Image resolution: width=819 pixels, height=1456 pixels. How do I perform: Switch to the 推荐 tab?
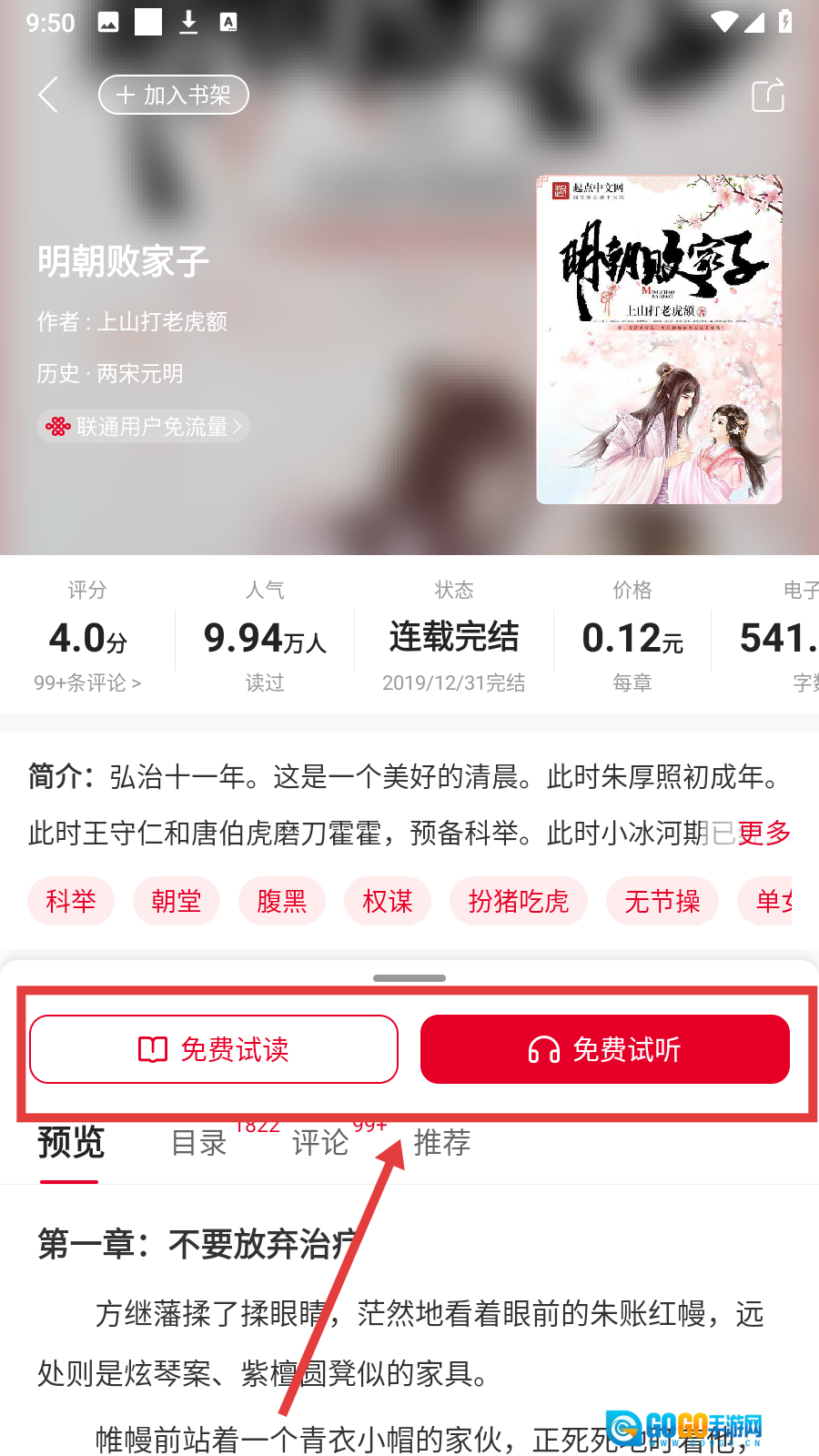(442, 1143)
